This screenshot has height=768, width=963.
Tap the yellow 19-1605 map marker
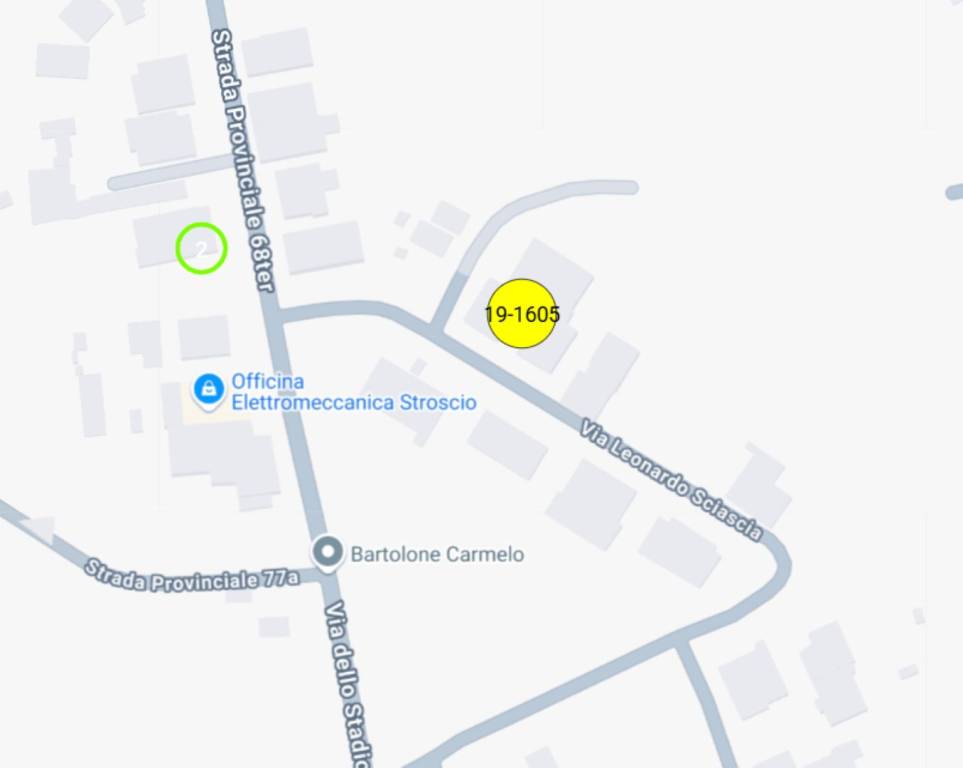522,314
